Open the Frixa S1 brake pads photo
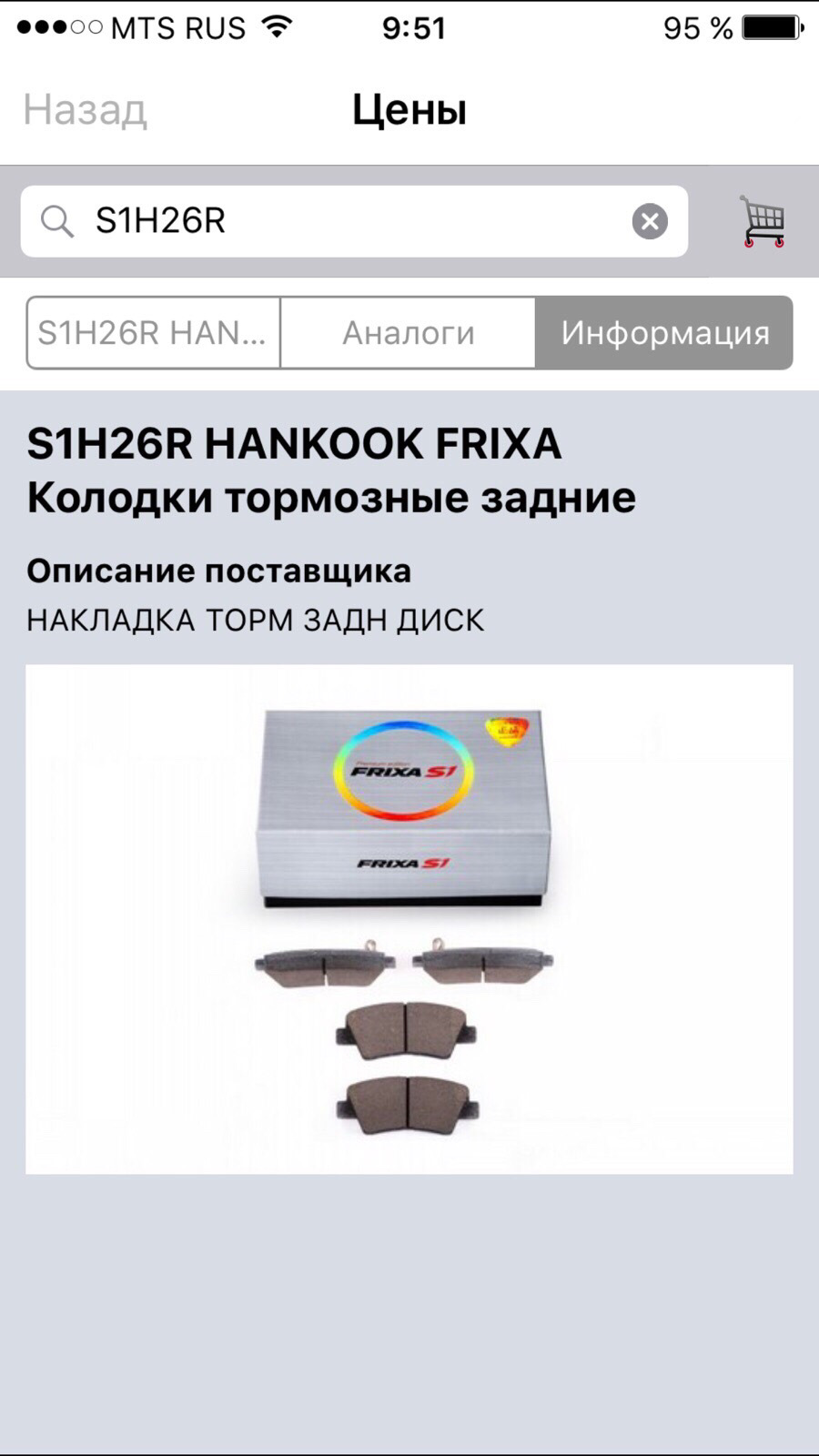The width and height of the screenshot is (819, 1456). click(x=409, y=919)
